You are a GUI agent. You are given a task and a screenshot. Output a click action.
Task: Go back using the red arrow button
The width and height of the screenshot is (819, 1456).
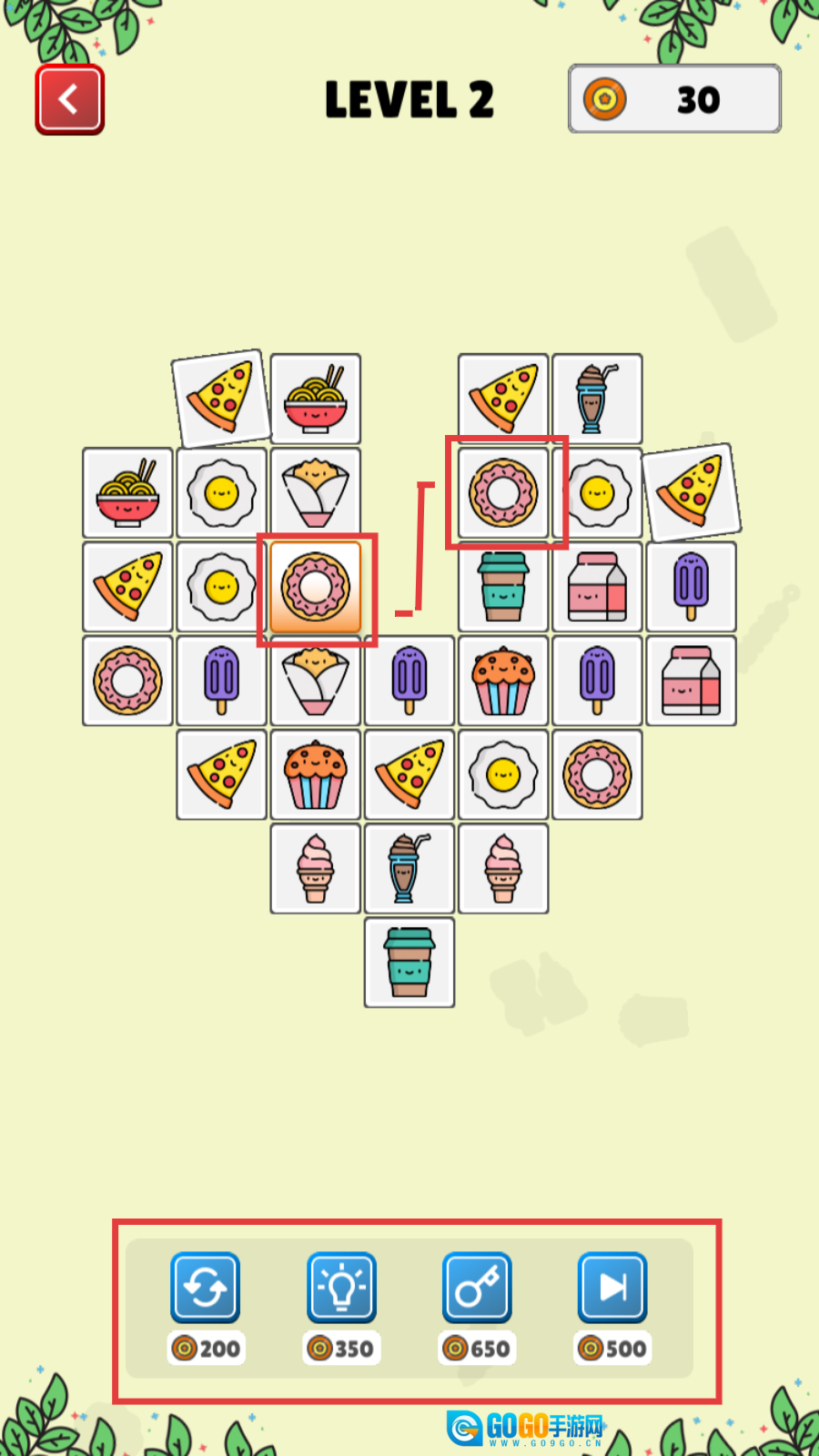coord(70,100)
